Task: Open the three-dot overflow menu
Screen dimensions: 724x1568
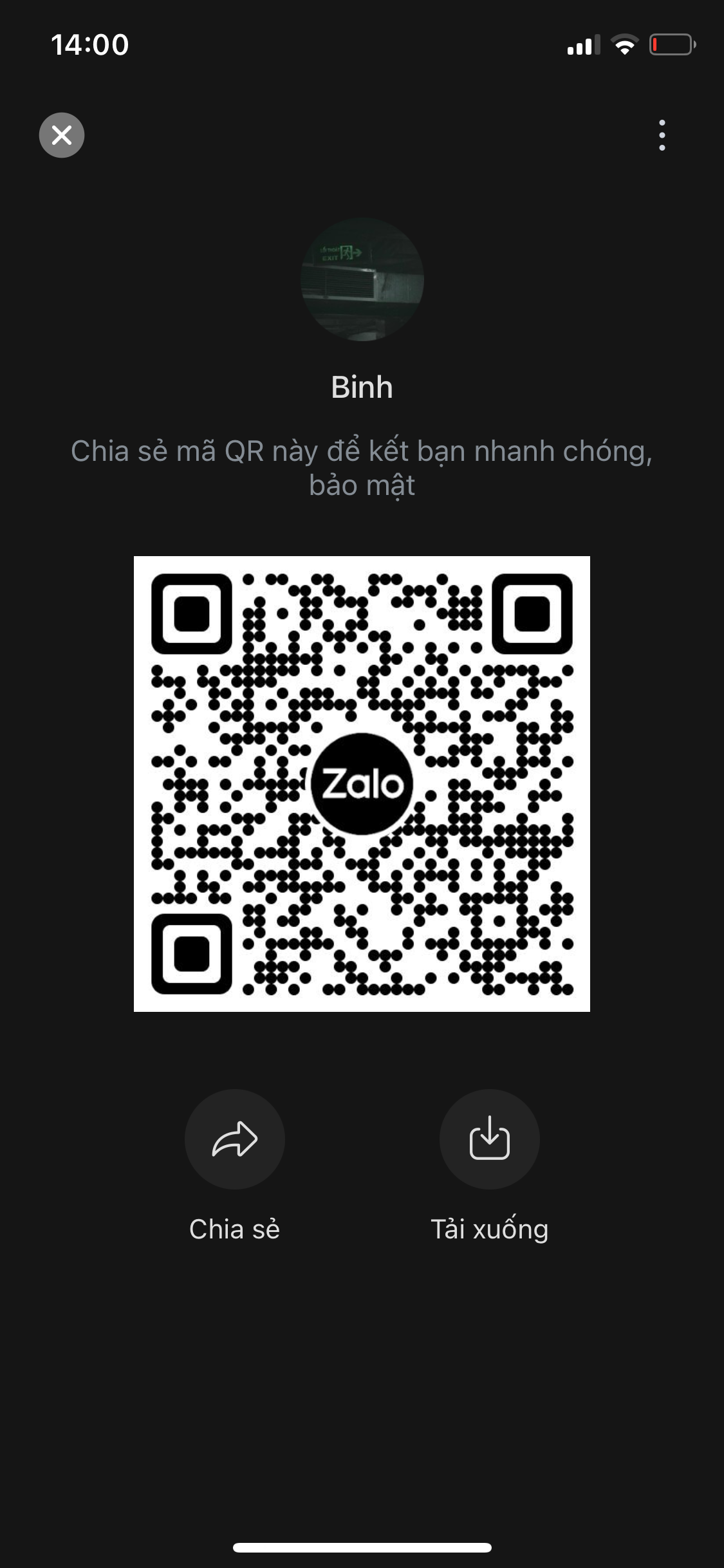Action: pos(662,135)
